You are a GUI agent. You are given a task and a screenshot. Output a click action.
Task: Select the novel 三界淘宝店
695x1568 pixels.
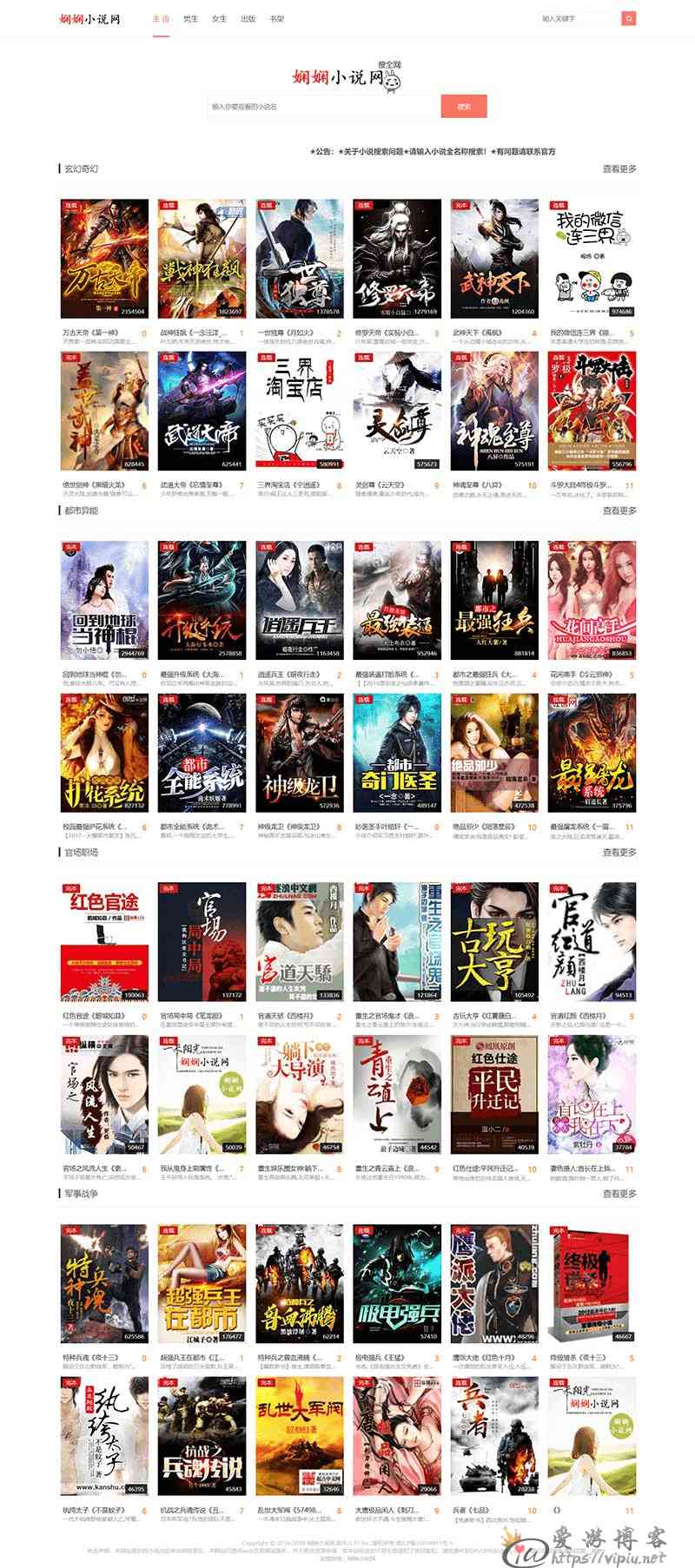click(x=300, y=411)
